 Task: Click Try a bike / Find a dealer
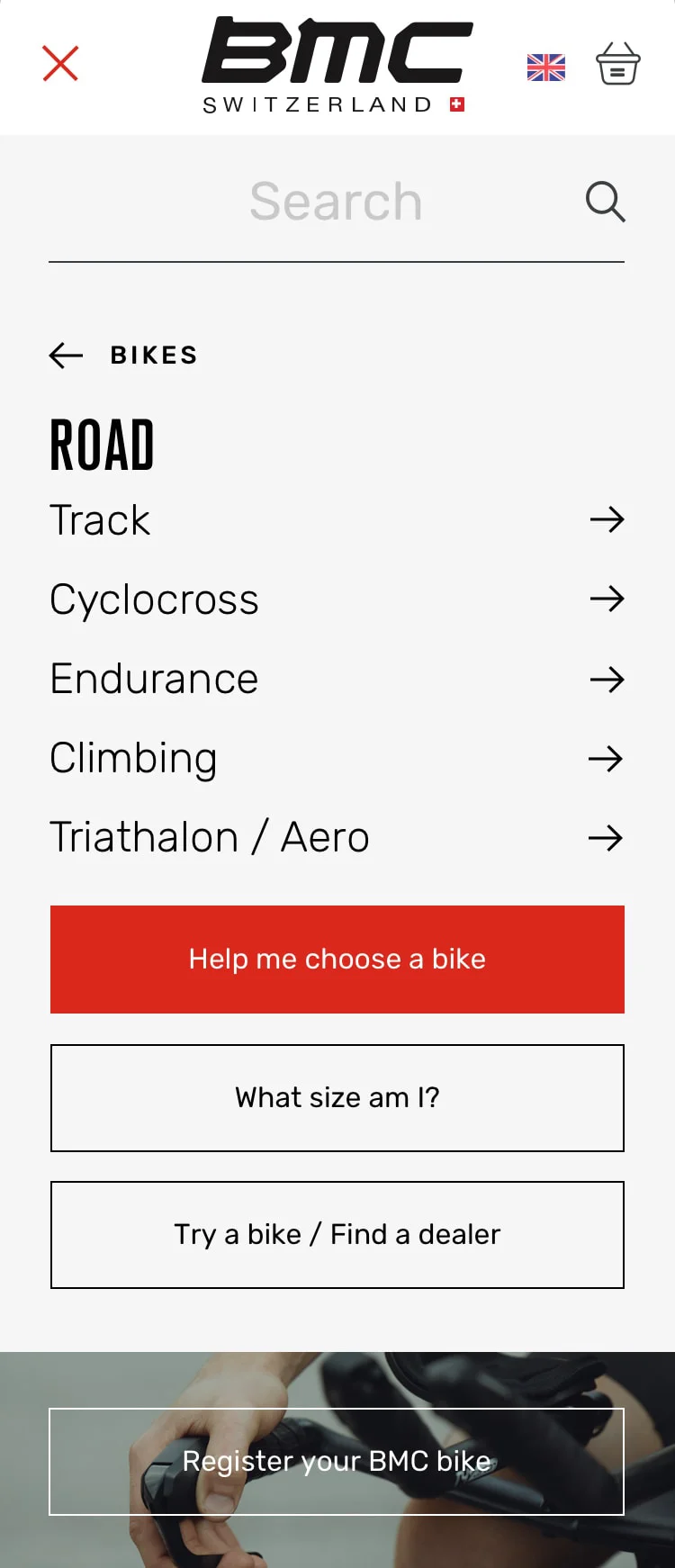pos(337,1234)
